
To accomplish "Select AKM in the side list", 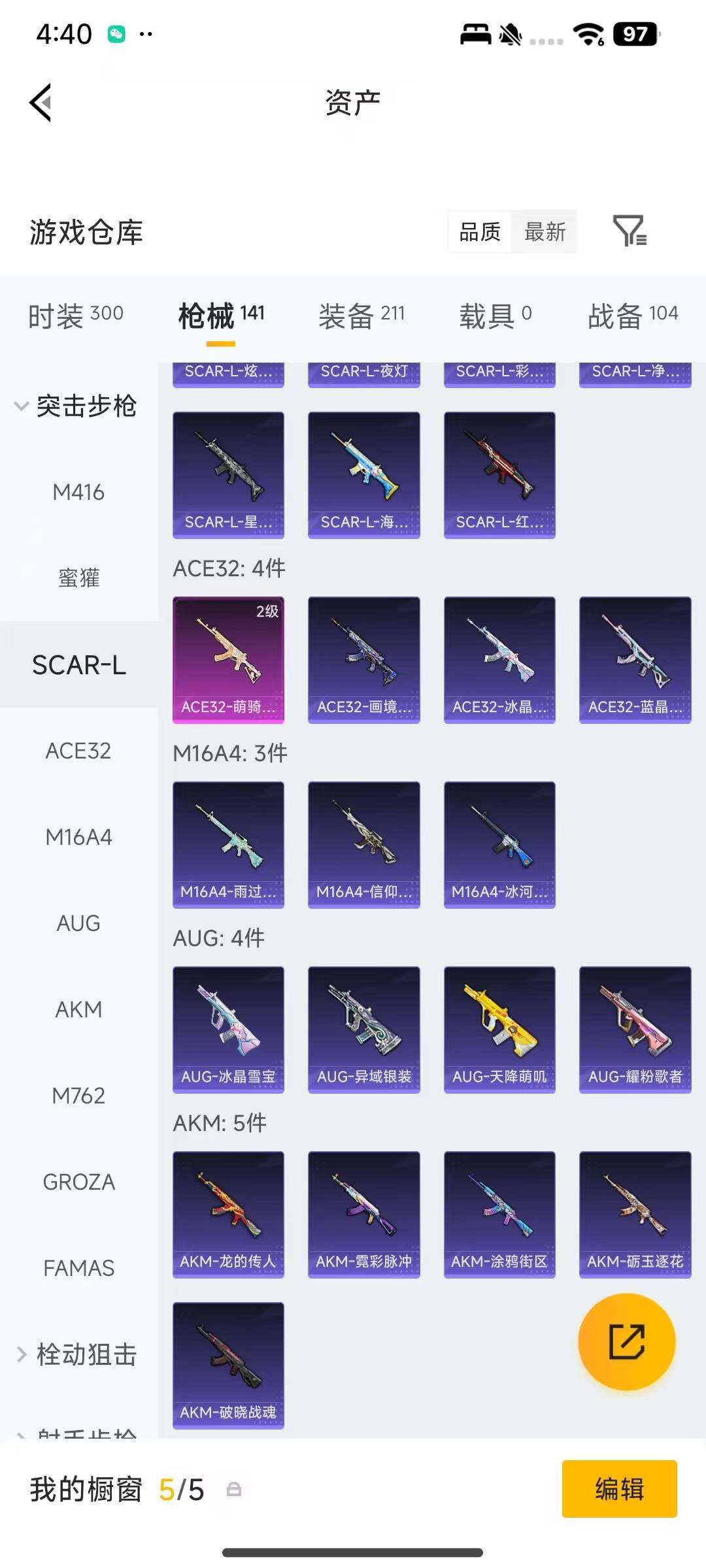I will [78, 1009].
